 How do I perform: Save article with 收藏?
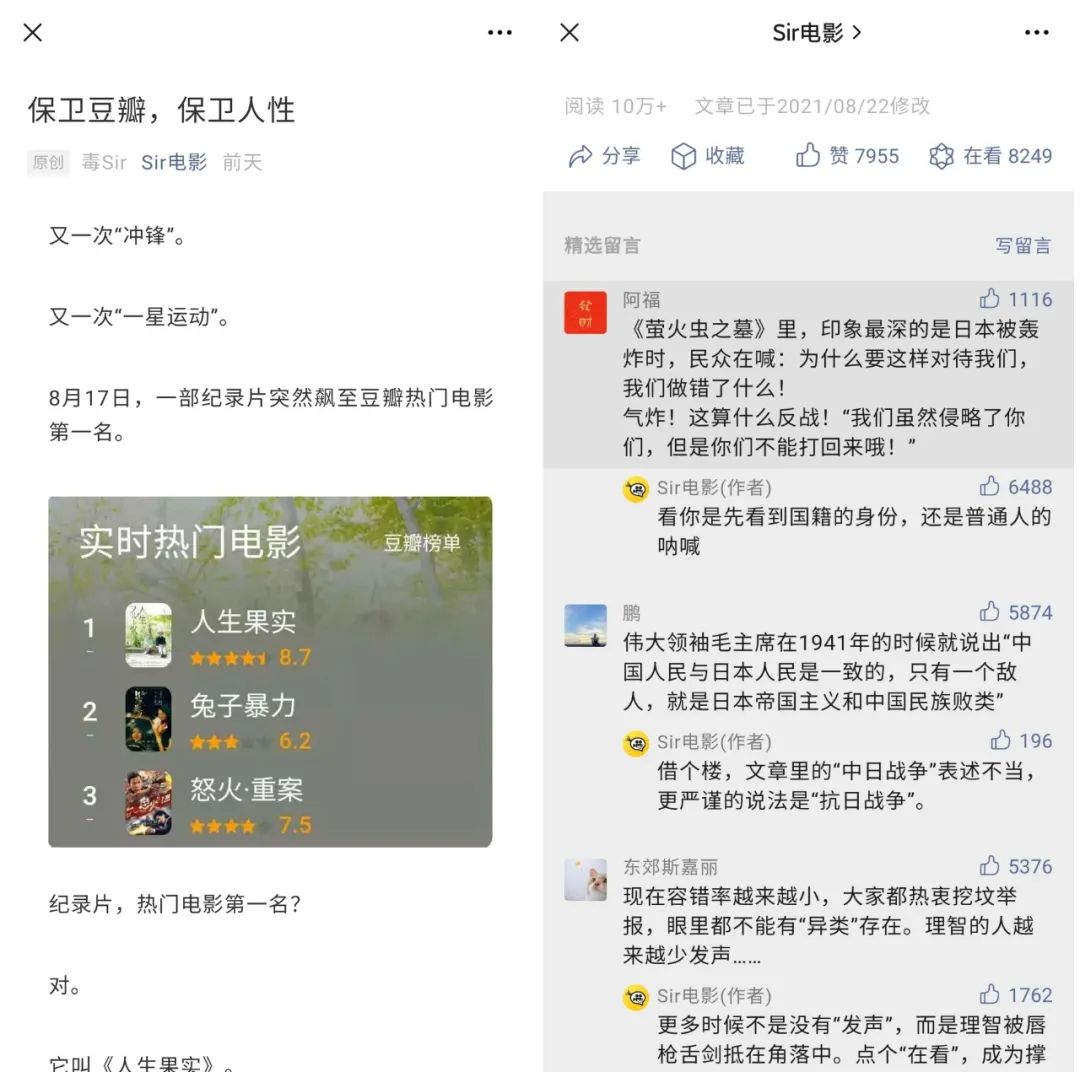click(x=707, y=156)
